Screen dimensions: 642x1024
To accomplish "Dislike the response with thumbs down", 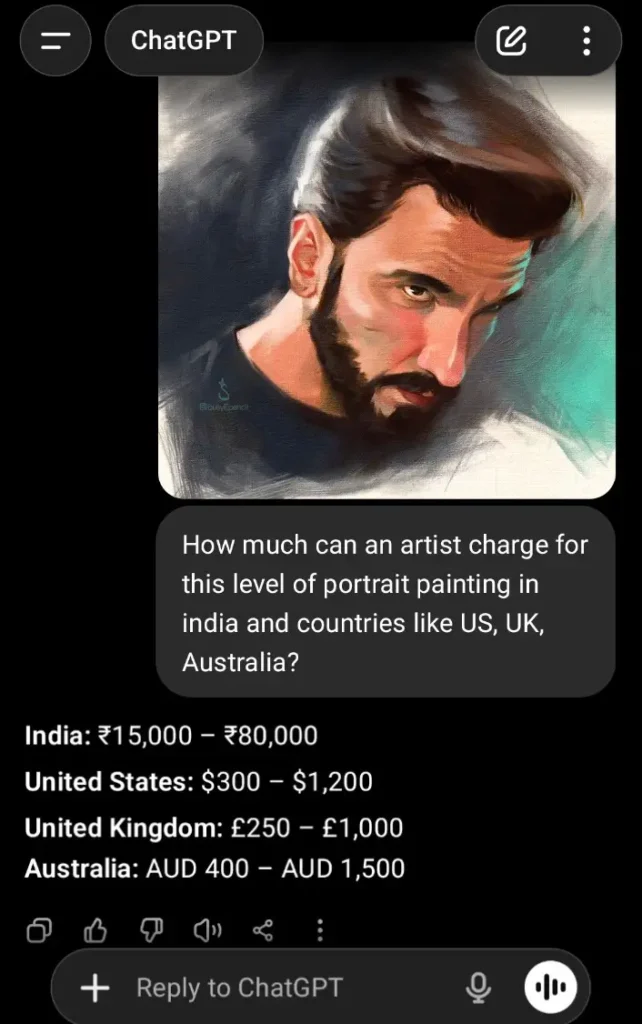I will pyautogui.click(x=151, y=931).
